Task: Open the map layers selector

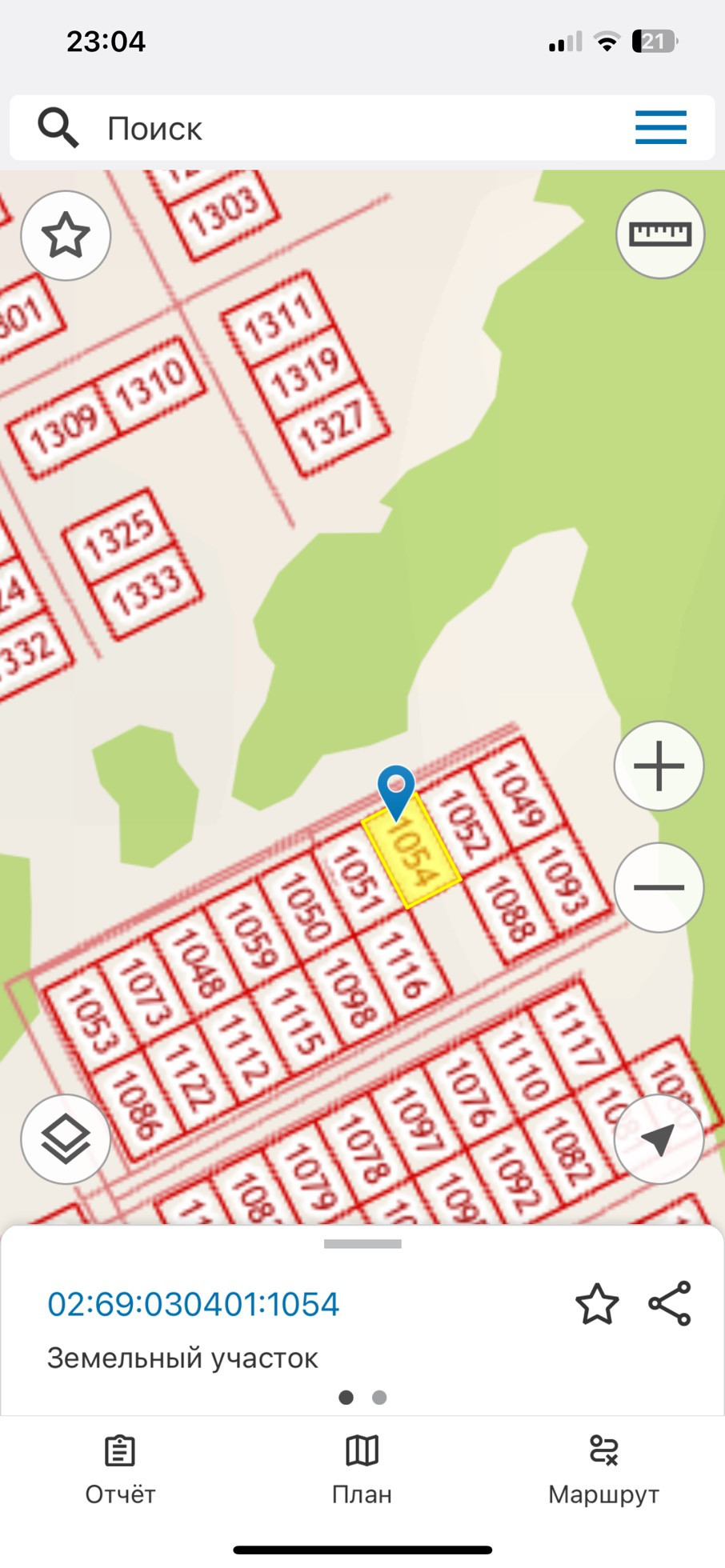Action: point(66,1139)
